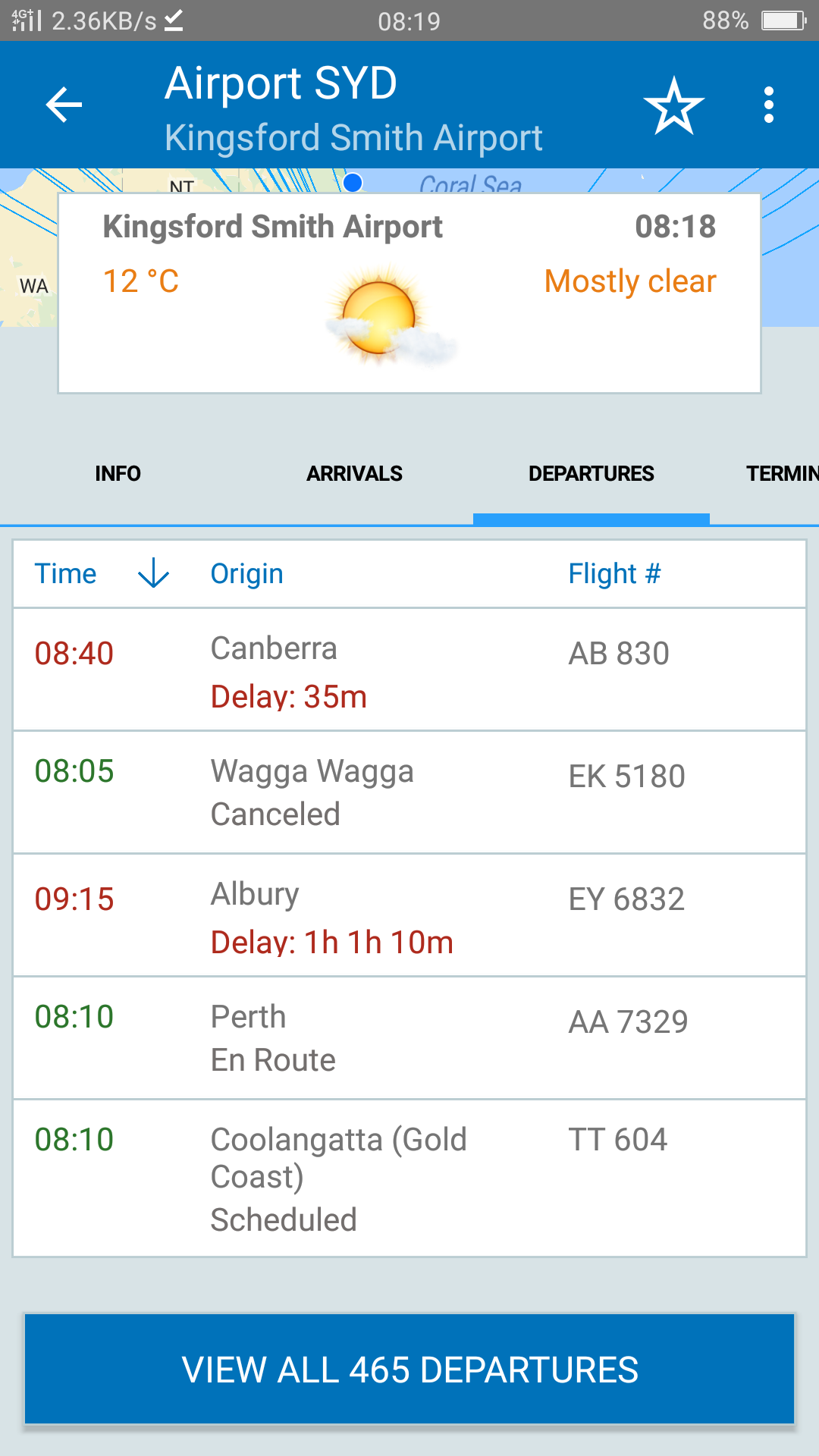The height and width of the screenshot is (1456, 819).
Task: Open Canberra flight AB 830 details
Action: 409,670
